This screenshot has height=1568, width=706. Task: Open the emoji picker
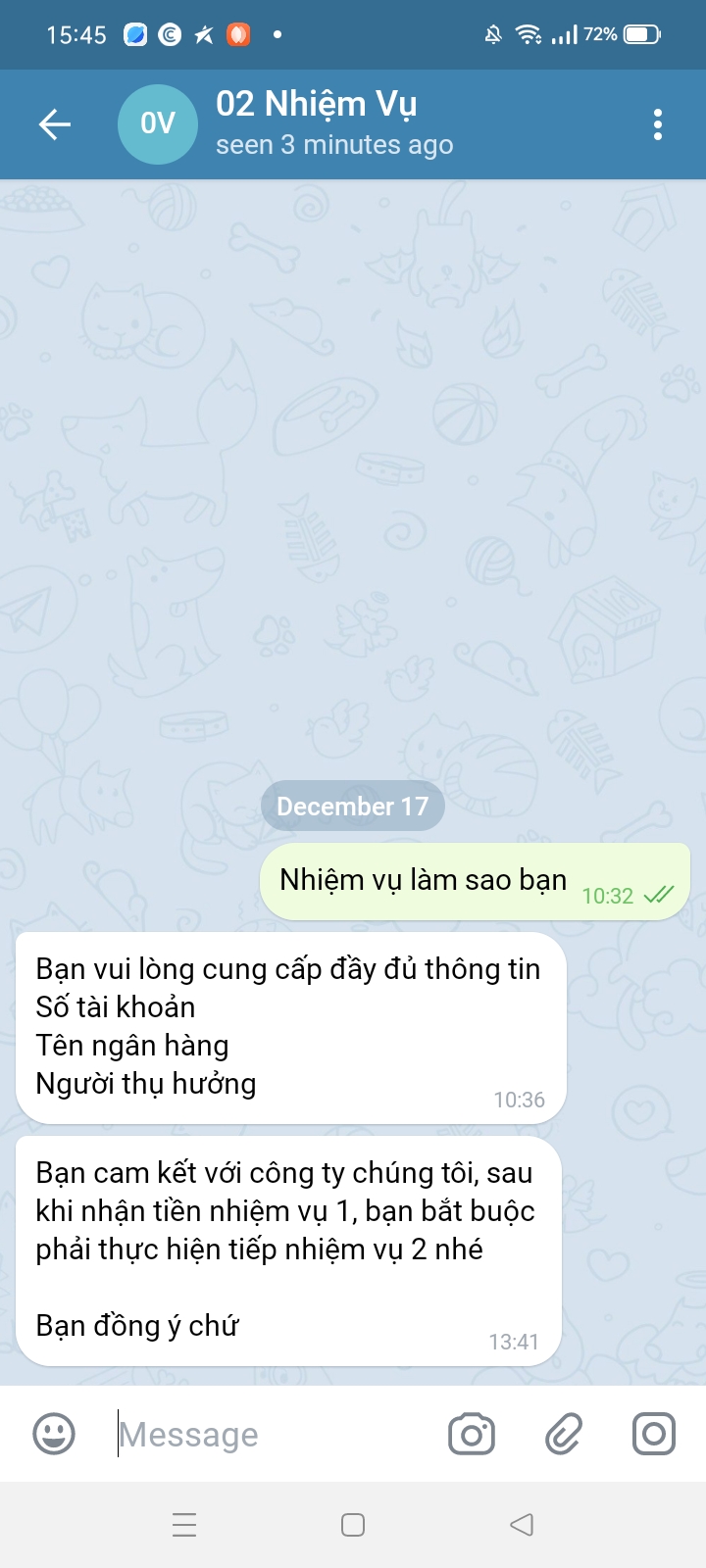click(54, 1434)
